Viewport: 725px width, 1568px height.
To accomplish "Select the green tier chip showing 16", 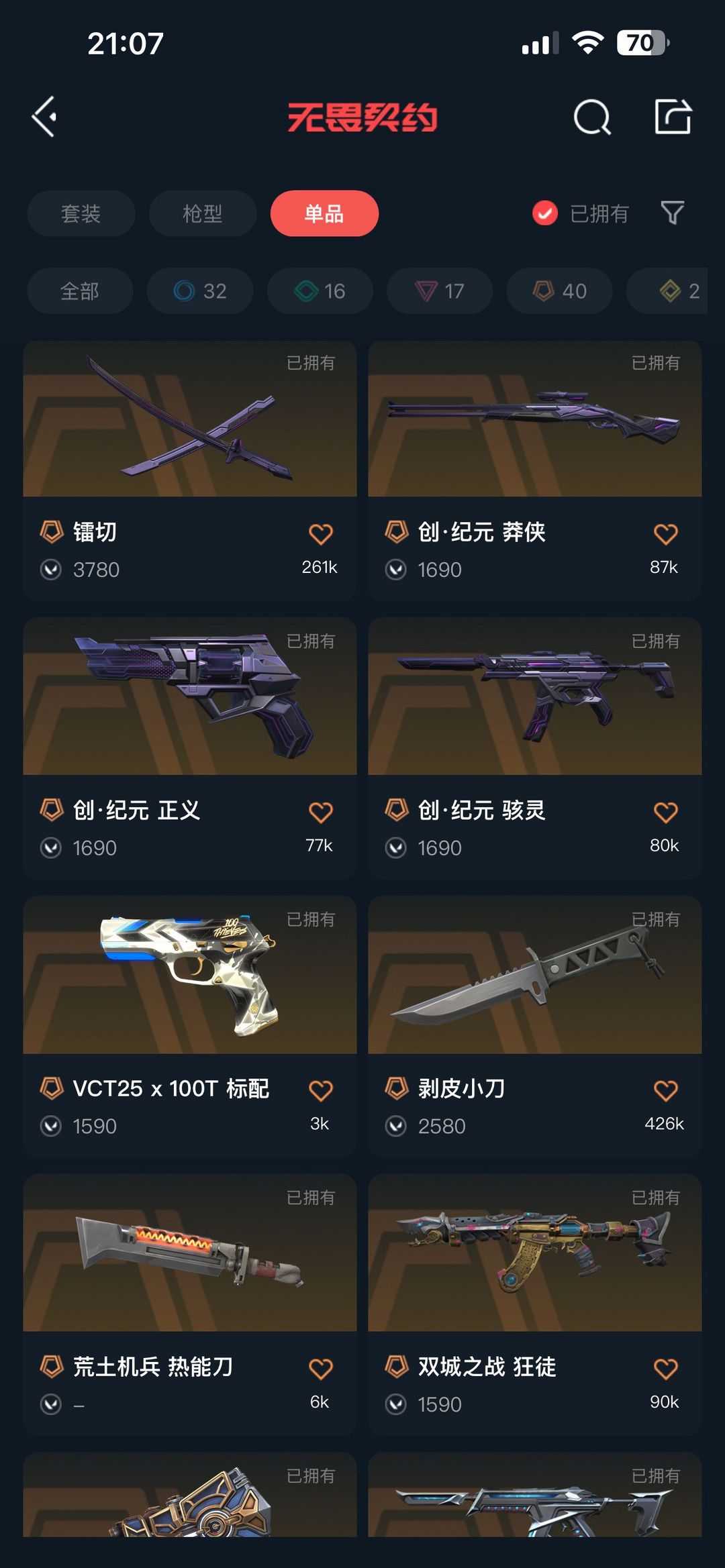I will [320, 291].
